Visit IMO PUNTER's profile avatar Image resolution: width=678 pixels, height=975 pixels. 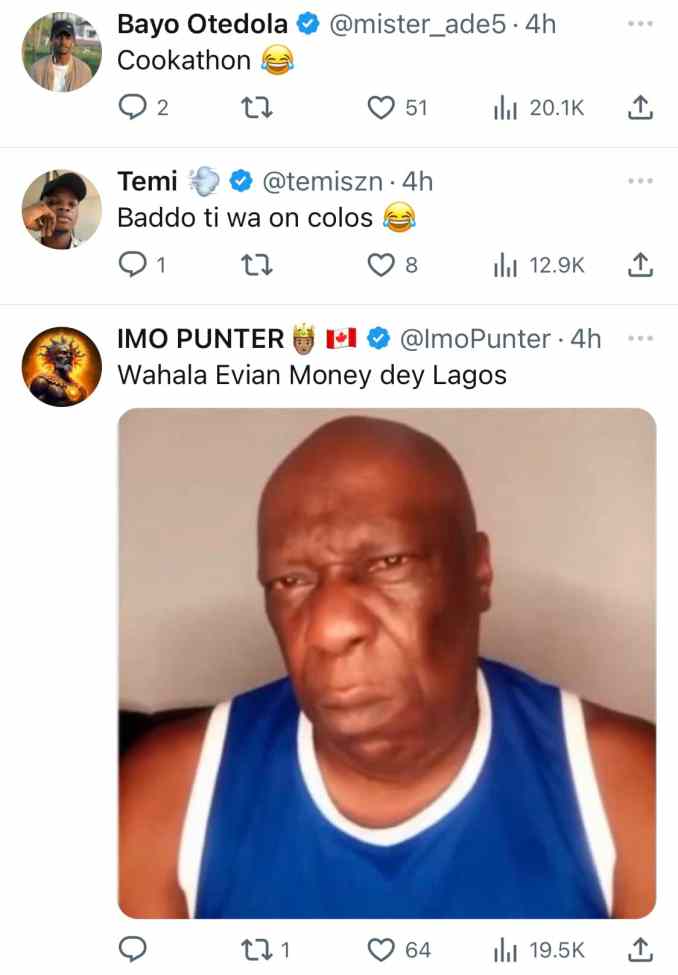point(61,367)
